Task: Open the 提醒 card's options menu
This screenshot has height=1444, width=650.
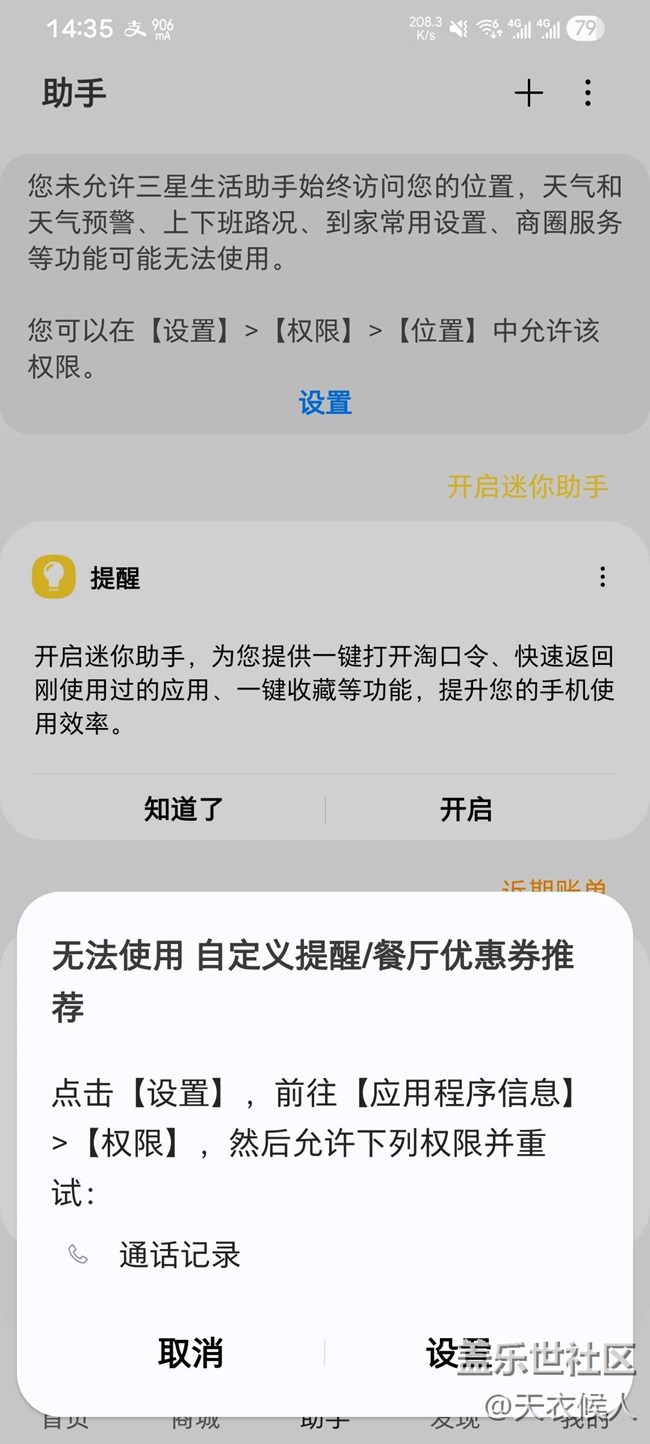Action: coord(602,577)
